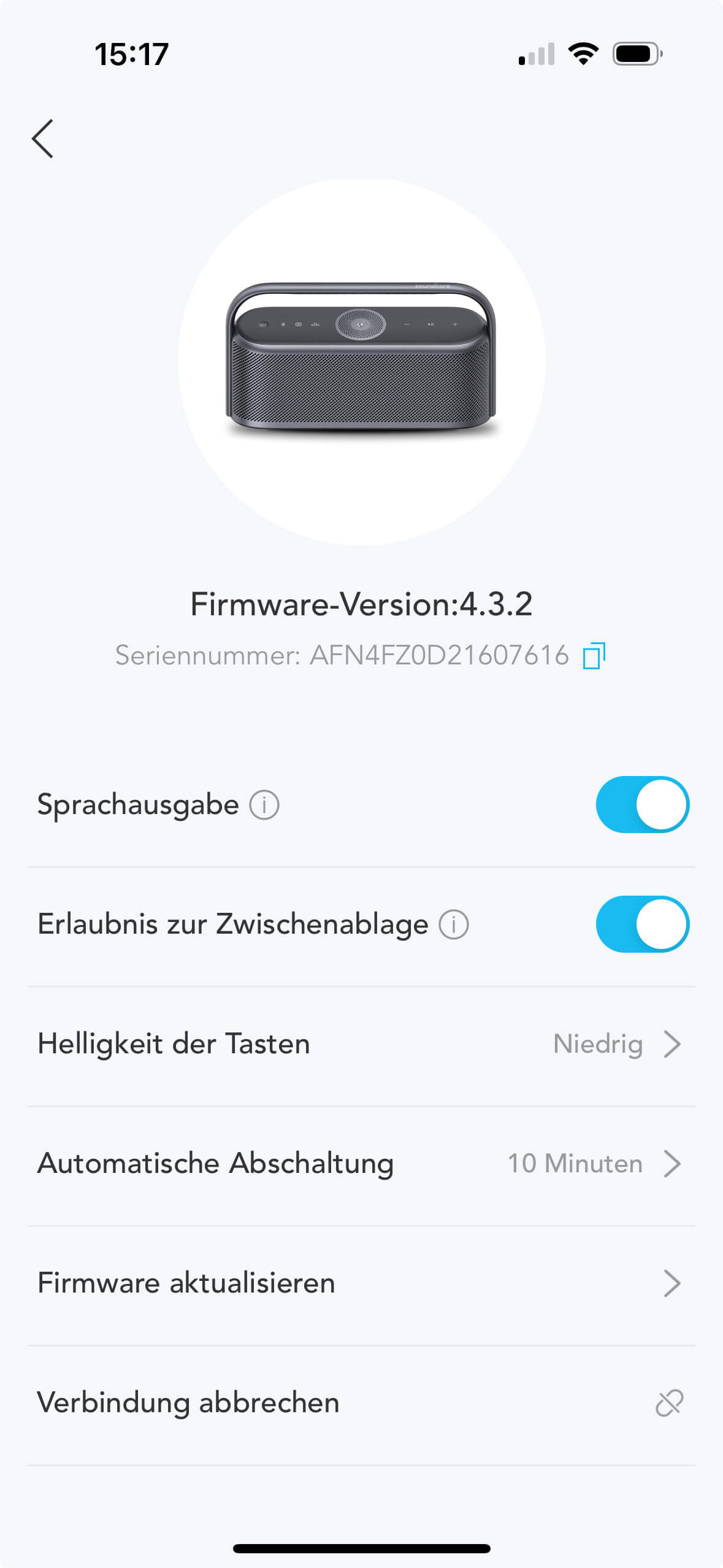Open Firmware aktualisieren
723x1568 pixels.
361,1283
